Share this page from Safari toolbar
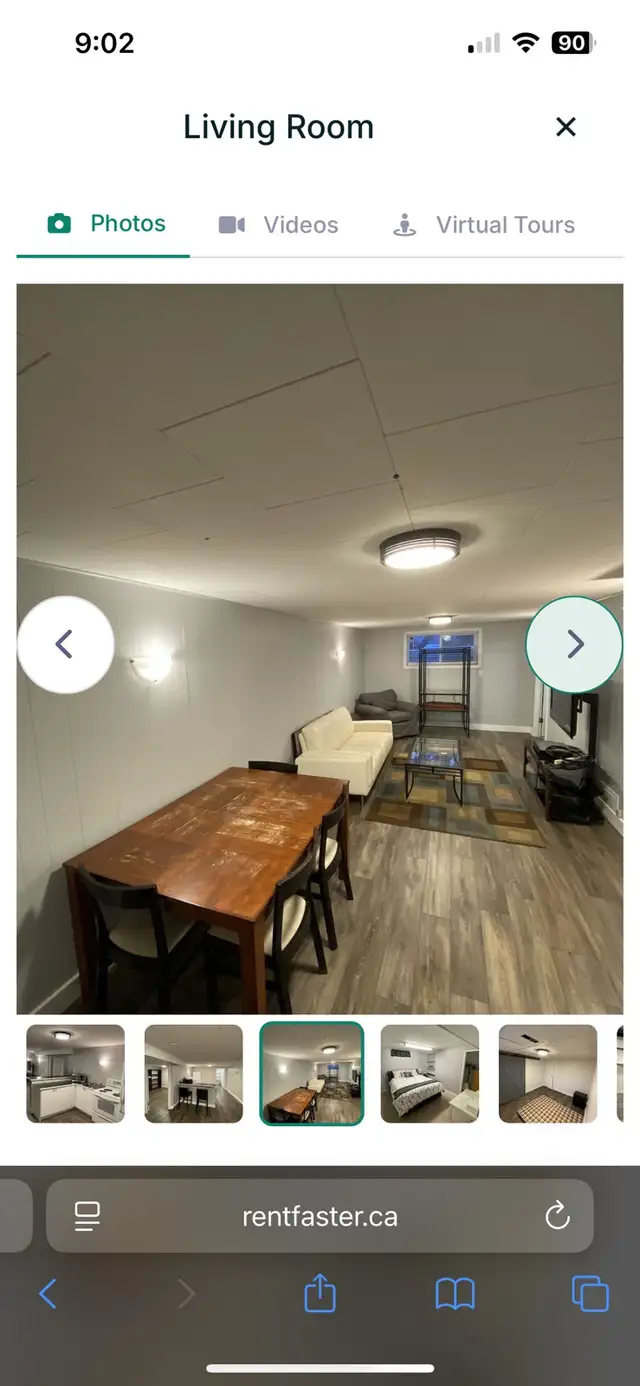640x1386 pixels. coord(320,1294)
